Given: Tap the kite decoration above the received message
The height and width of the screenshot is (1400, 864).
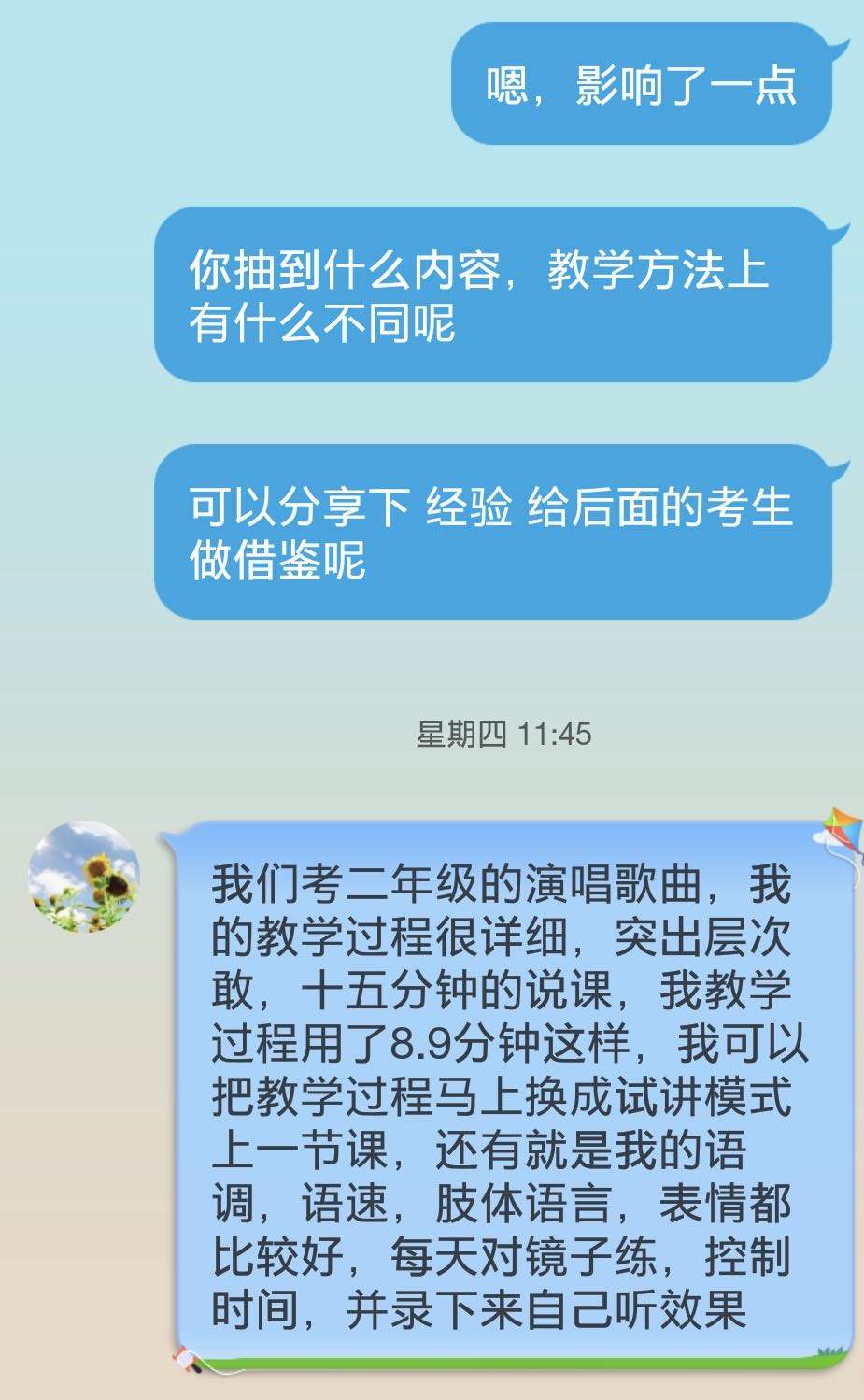Looking at the screenshot, I should click(838, 827).
